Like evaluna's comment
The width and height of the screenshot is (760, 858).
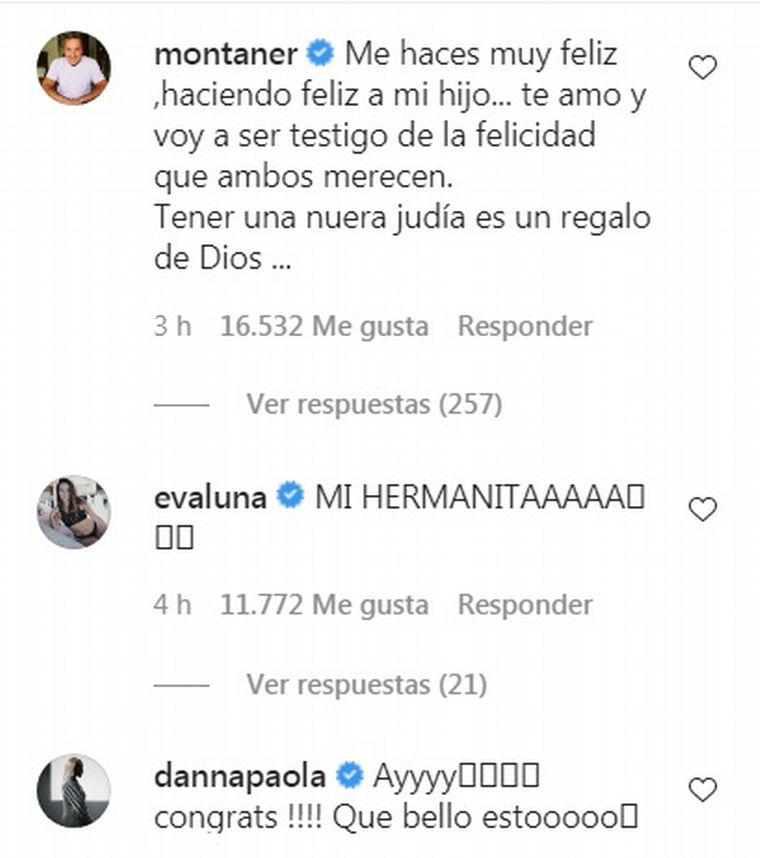click(703, 510)
